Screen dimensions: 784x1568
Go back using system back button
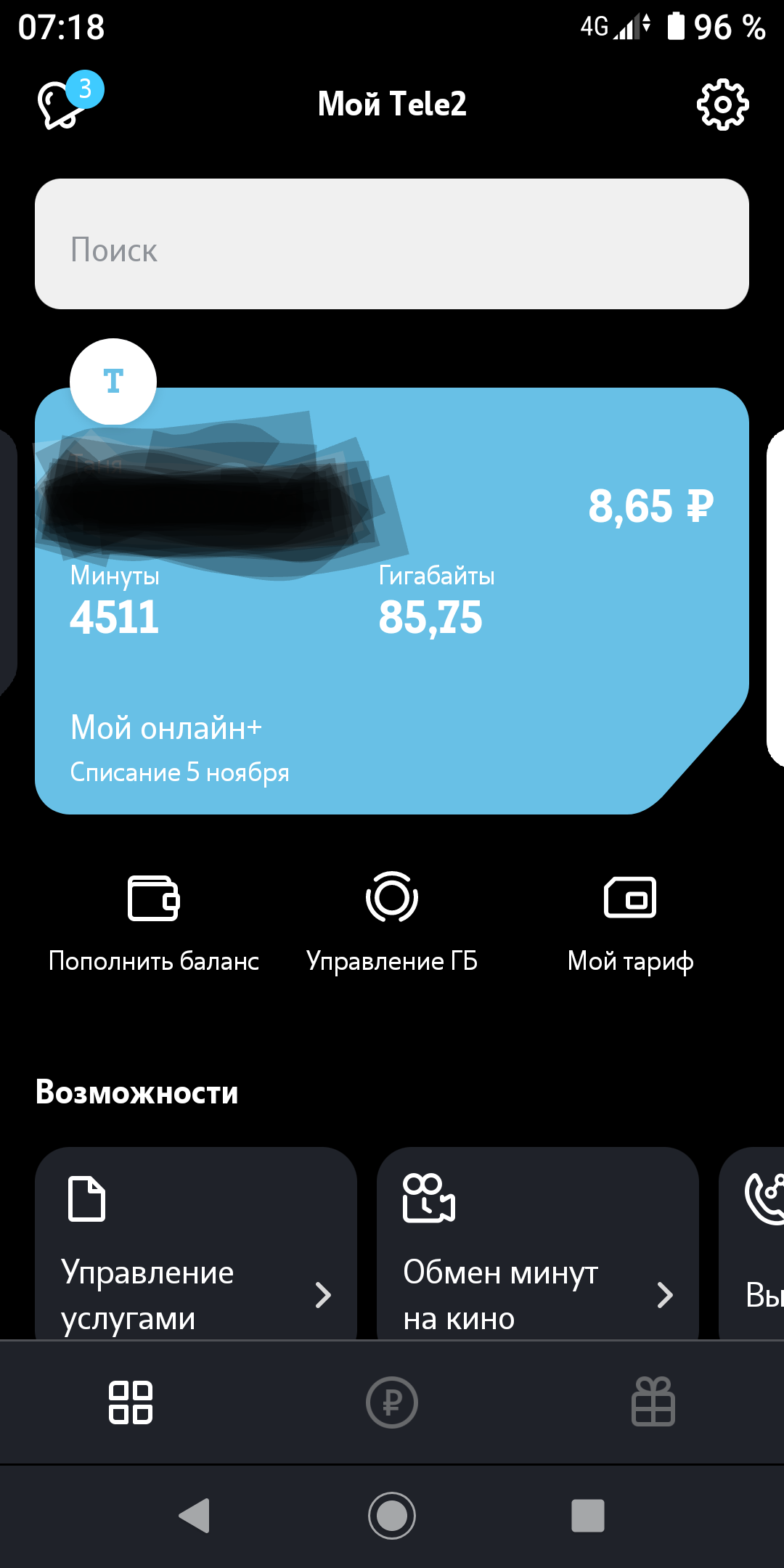coord(195,1516)
